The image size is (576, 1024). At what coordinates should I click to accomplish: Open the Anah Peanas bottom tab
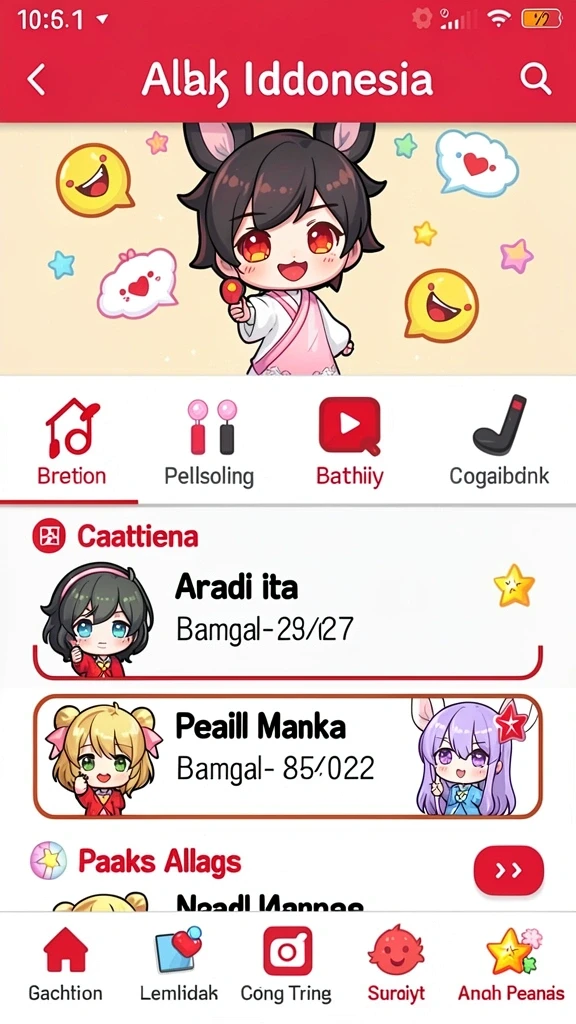(511, 965)
